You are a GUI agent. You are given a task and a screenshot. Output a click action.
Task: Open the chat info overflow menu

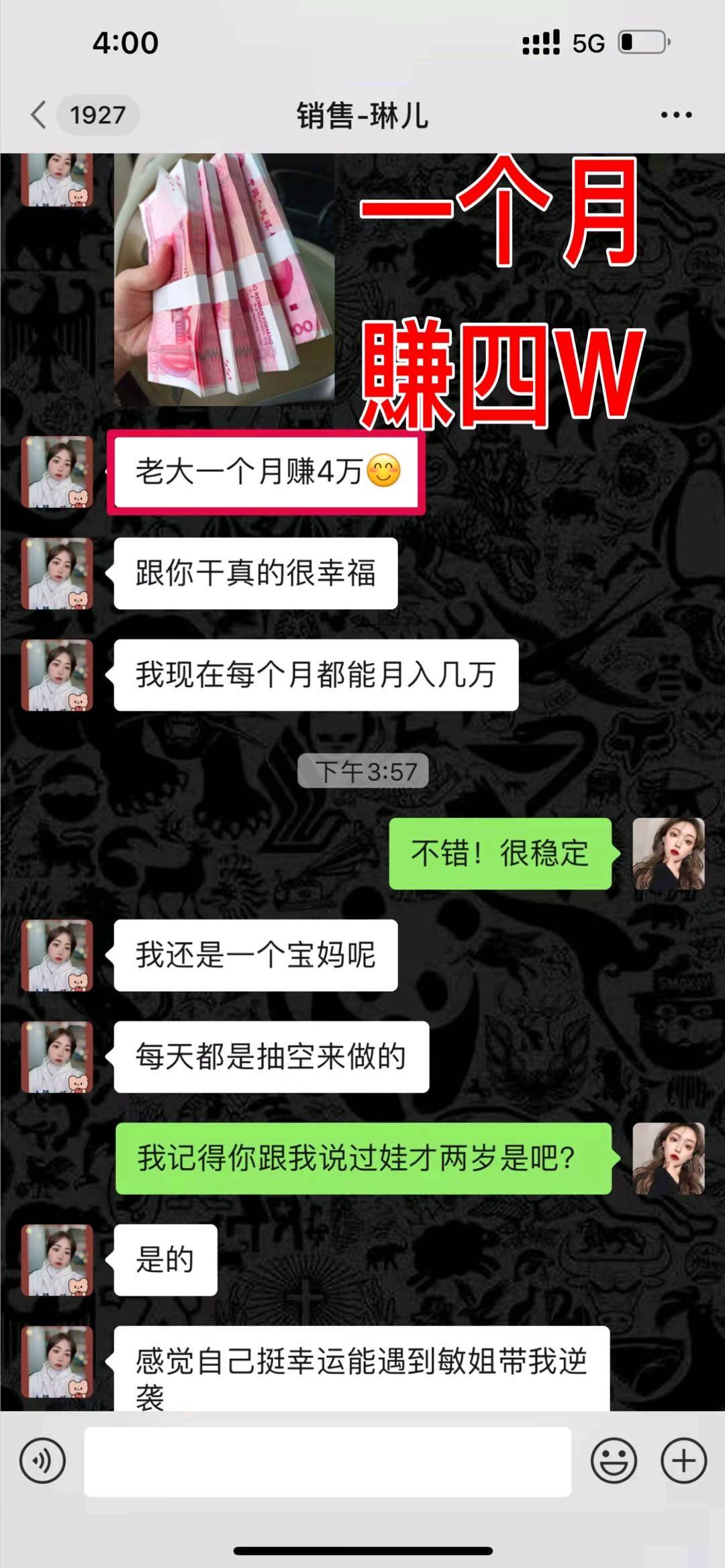click(x=675, y=115)
